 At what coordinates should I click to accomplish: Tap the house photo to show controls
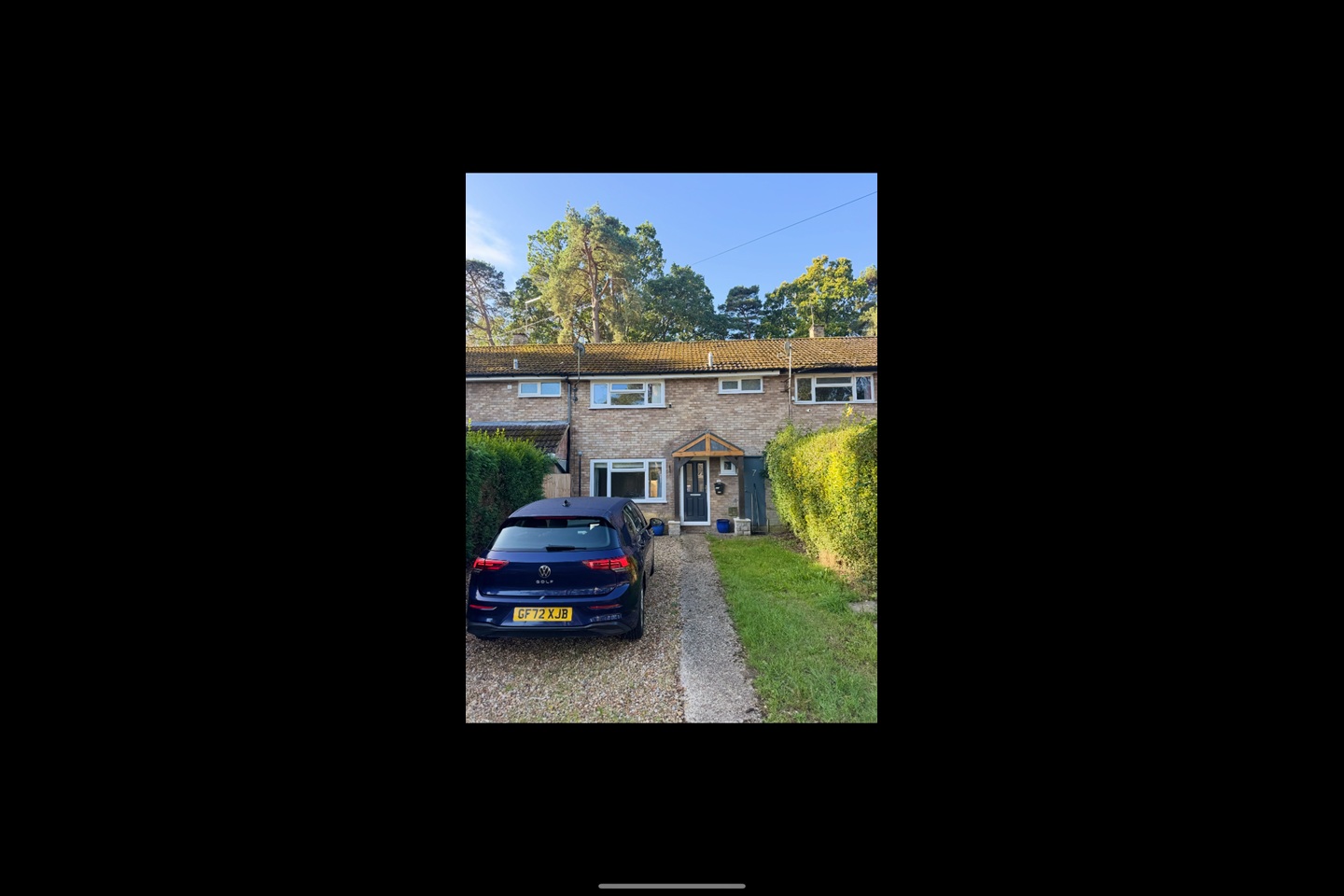pyautogui.click(x=671, y=447)
